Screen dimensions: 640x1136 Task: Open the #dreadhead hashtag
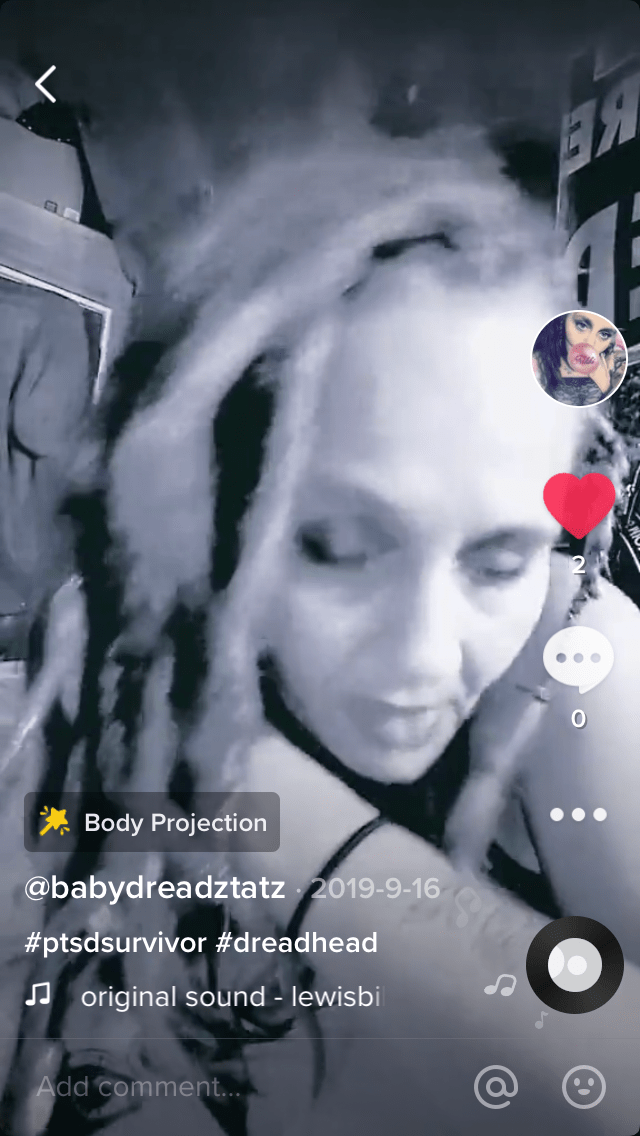(x=296, y=942)
